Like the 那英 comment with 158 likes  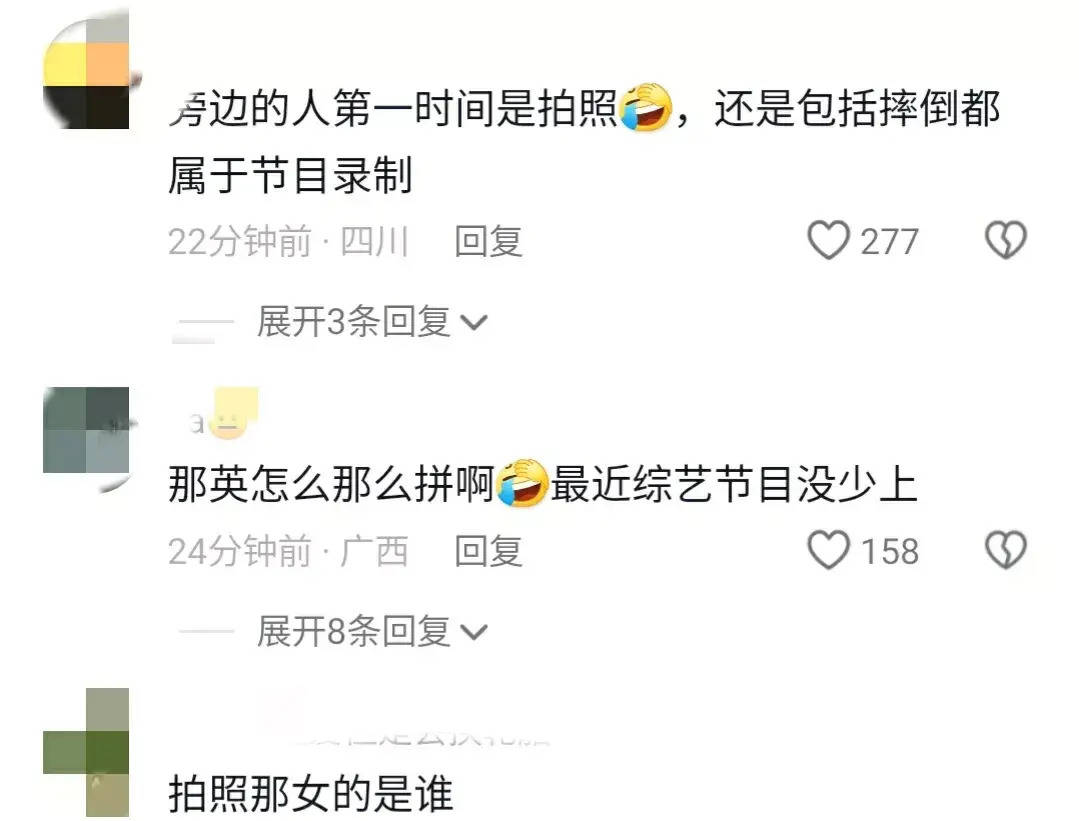[828, 551]
